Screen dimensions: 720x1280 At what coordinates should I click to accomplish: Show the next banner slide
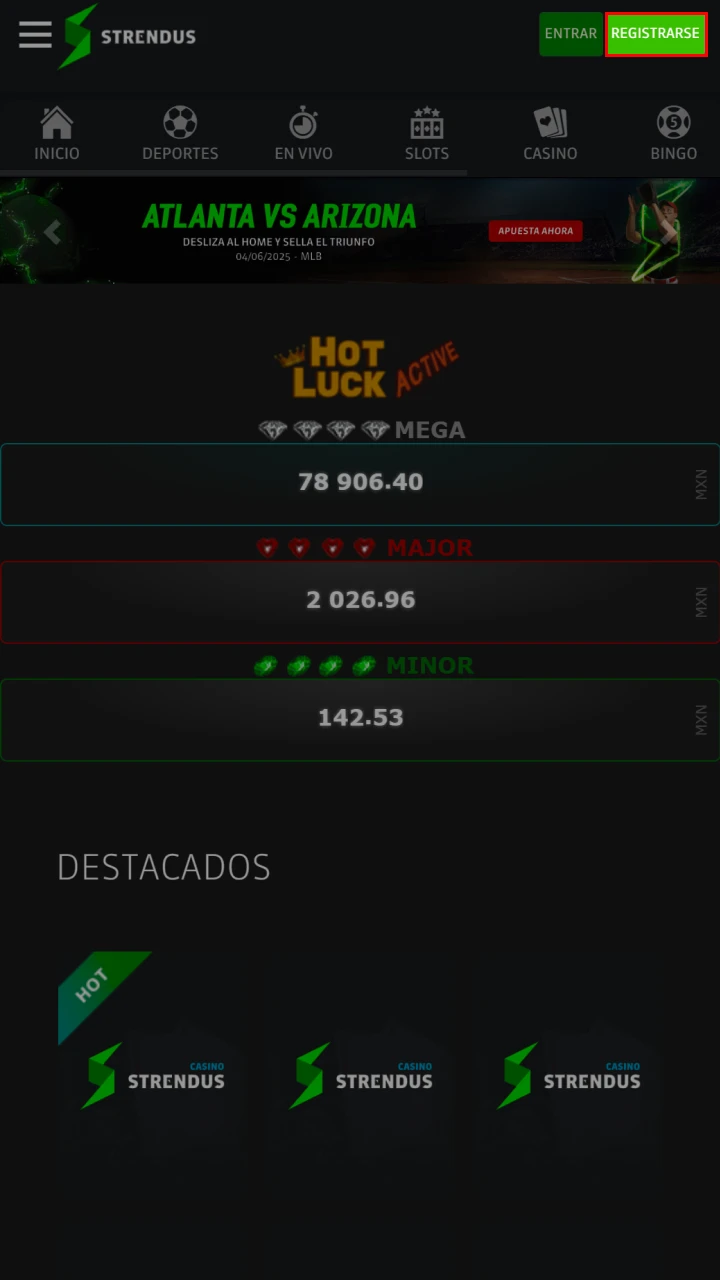[668, 232]
